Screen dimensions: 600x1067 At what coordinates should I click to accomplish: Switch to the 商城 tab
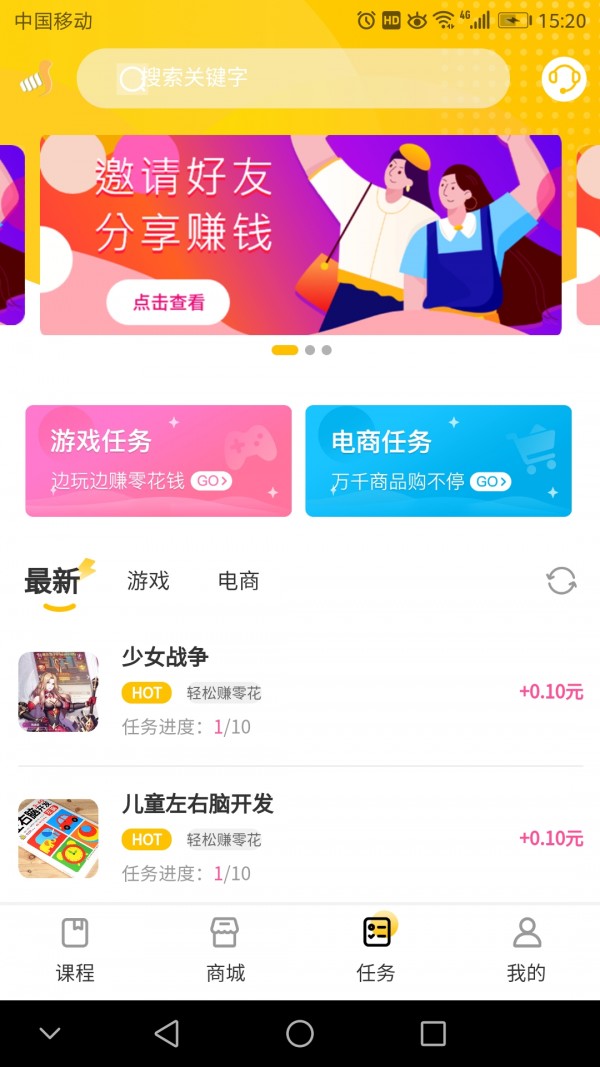click(x=225, y=950)
